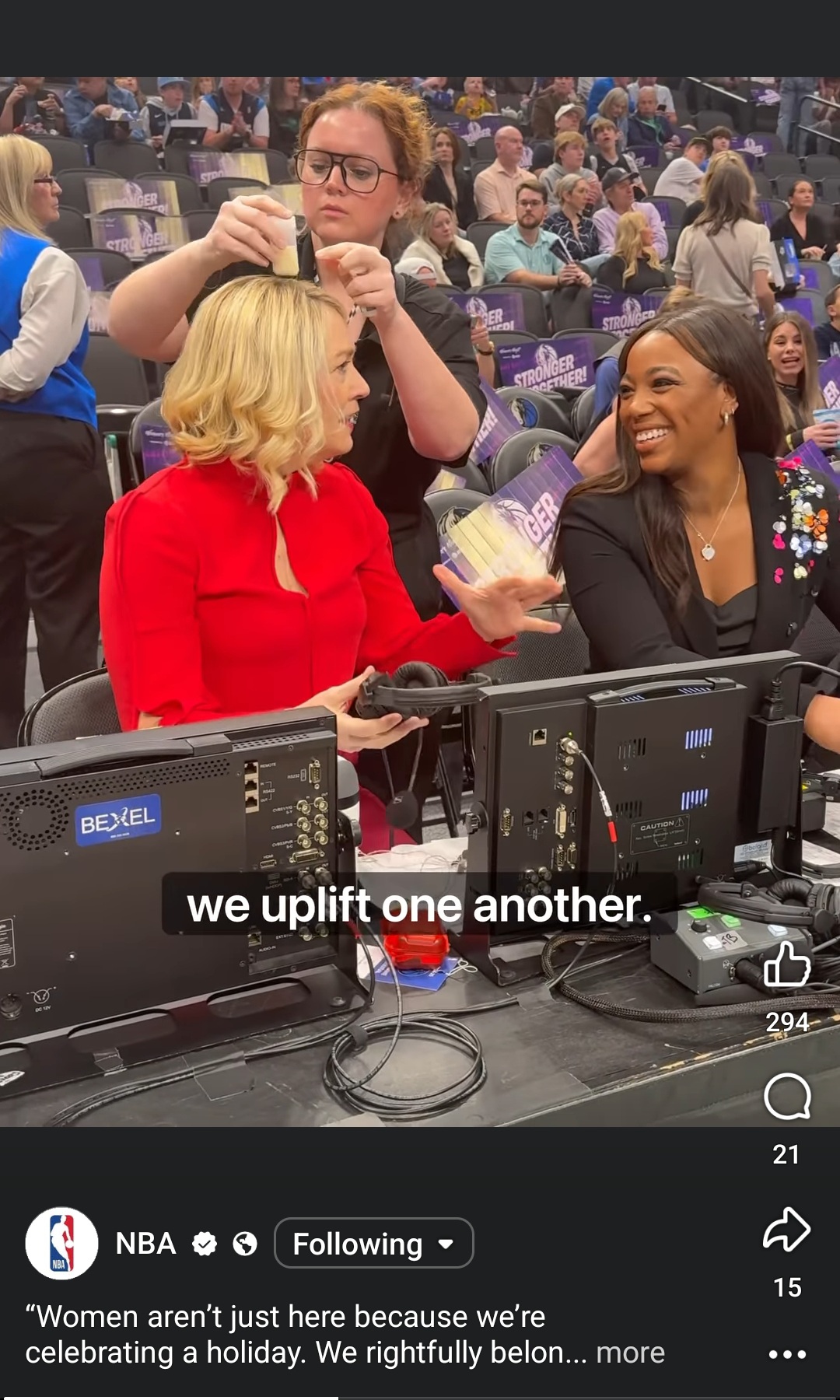Open the NBA page name
Image resolution: width=840 pixels, height=1400 pixels.
[x=145, y=1244]
